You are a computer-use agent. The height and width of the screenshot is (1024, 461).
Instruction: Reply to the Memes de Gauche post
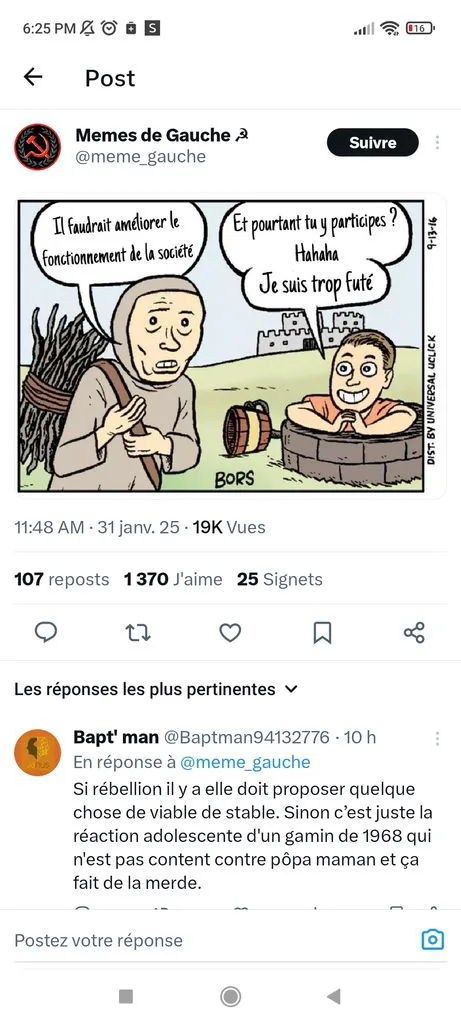coord(46,632)
